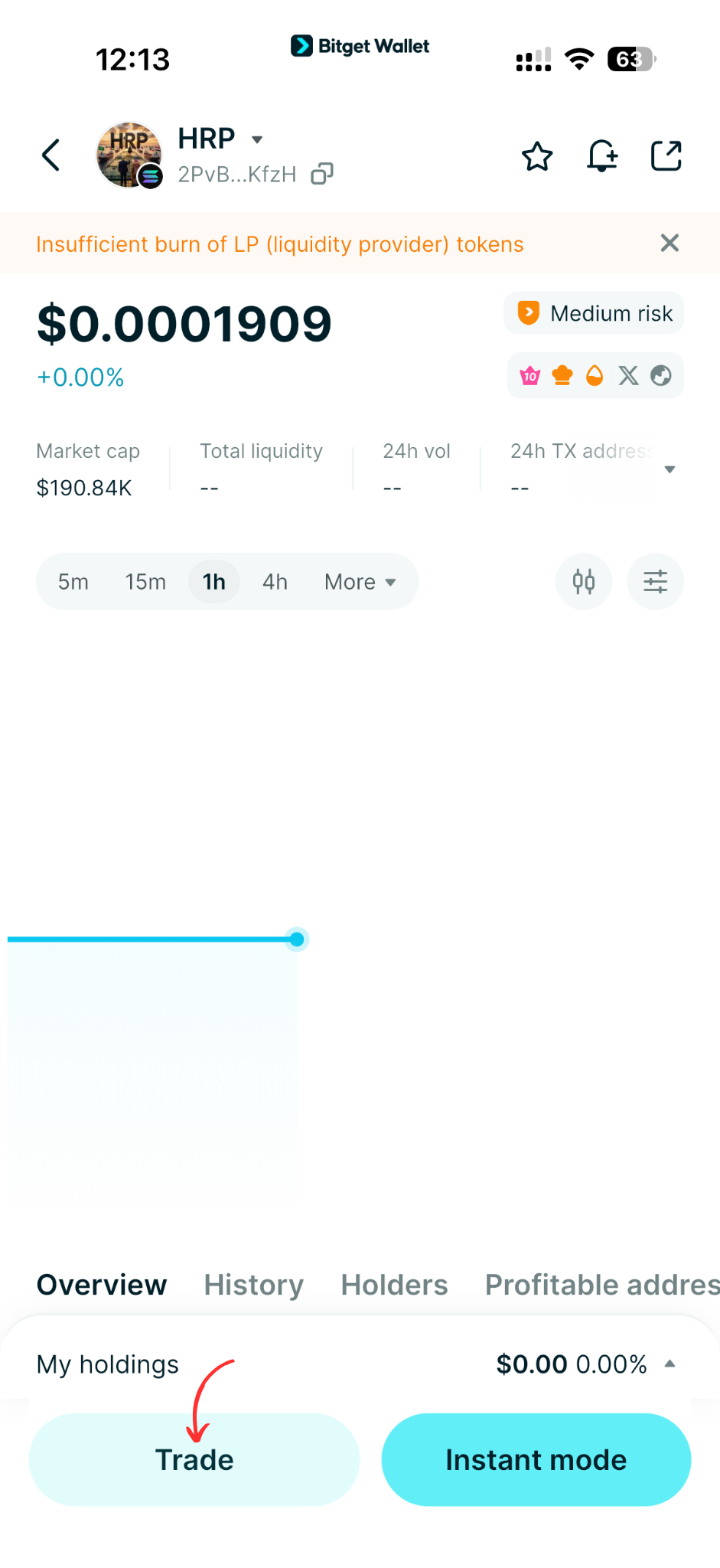Open the token's X (Twitter) page
The image size is (720, 1568).
pyautogui.click(x=628, y=375)
